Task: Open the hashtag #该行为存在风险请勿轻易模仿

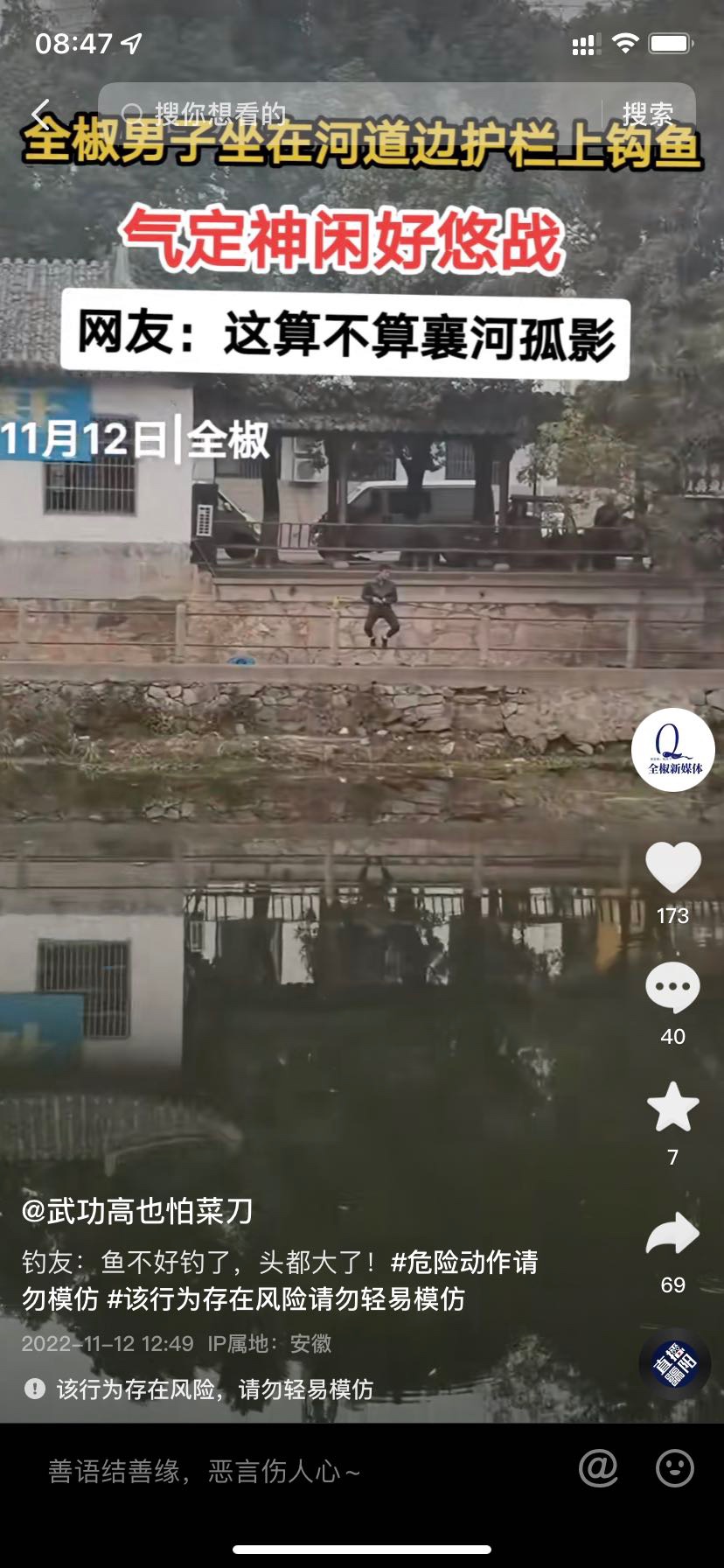Action: coord(285,1298)
